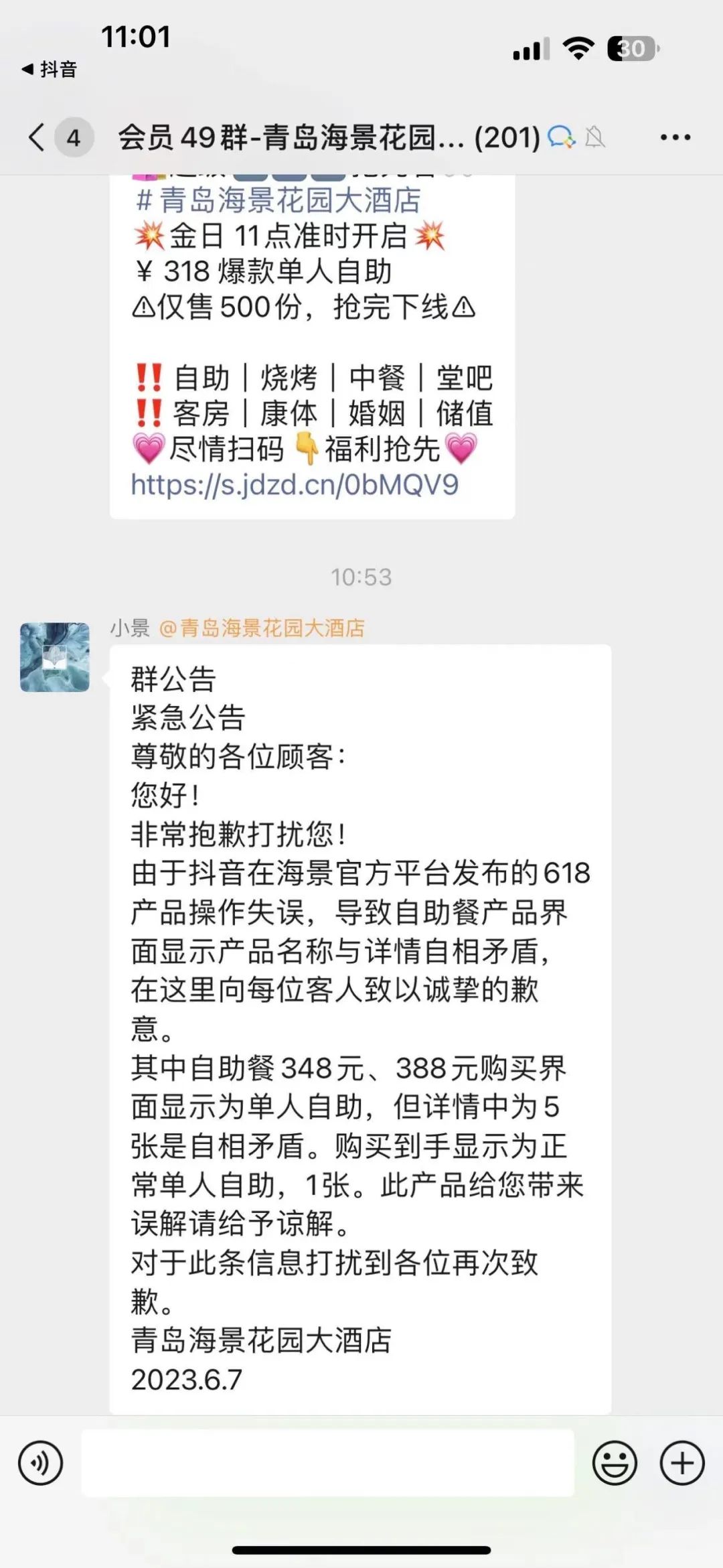The width and height of the screenshot is (723, 1568).
Task: Focus the message text field
Action: [x=328, y=1464]
